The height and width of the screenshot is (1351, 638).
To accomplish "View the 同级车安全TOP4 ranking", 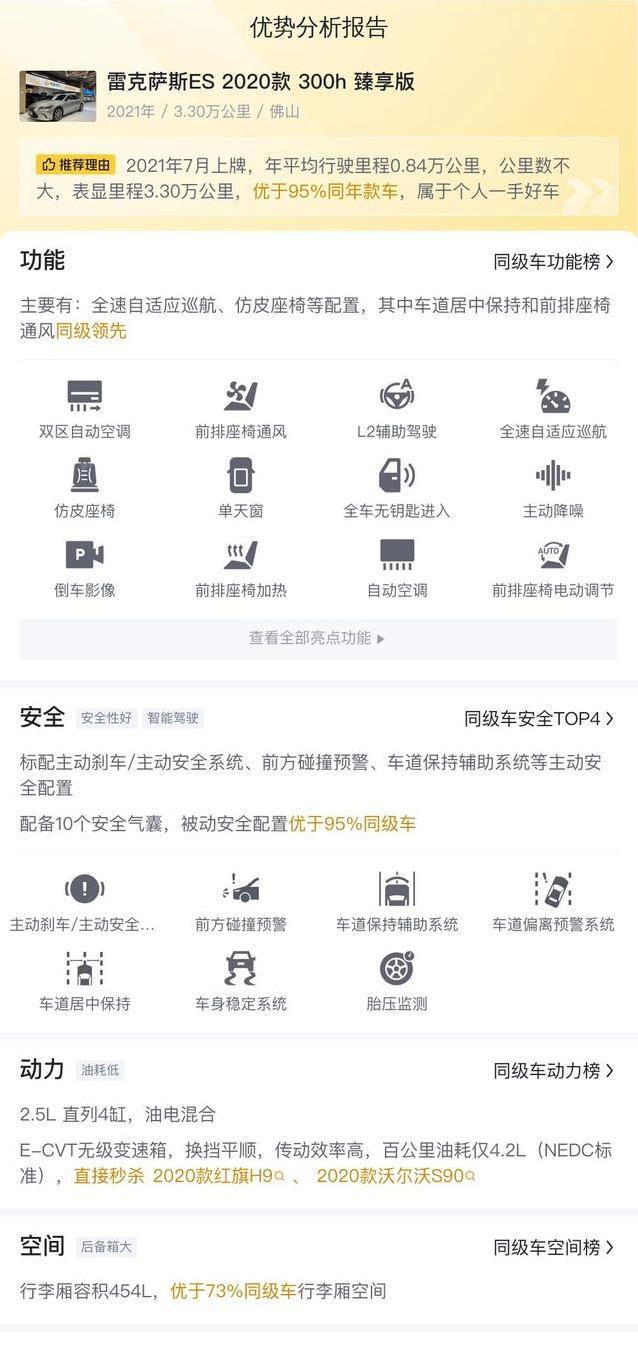I will coord(539,719).
